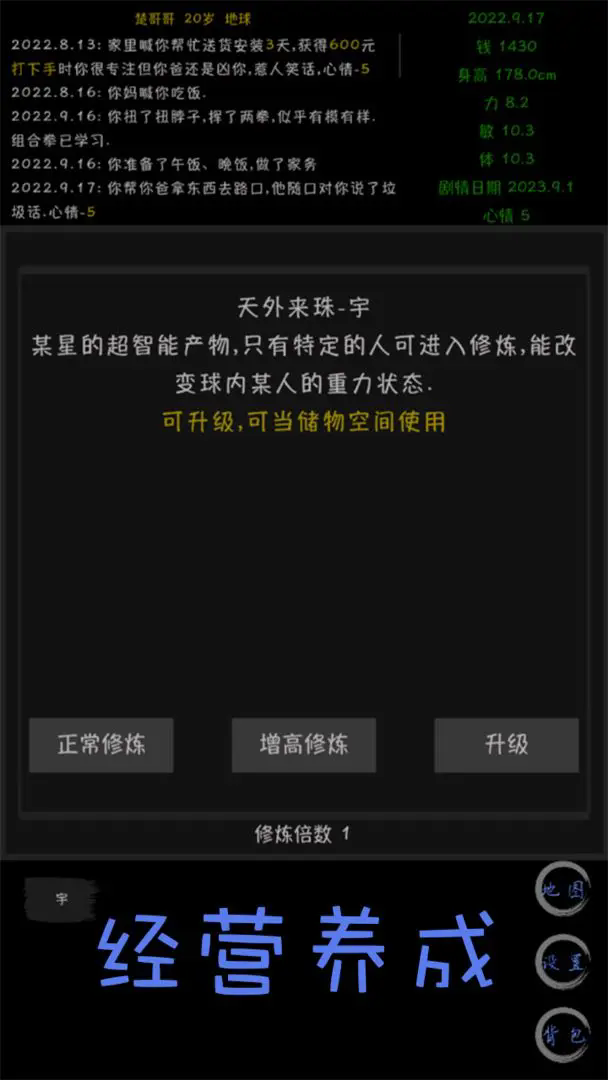Open 设置 settings
Image resolution: width=608 pixels, height=1080 pixels.
[562, 963]
